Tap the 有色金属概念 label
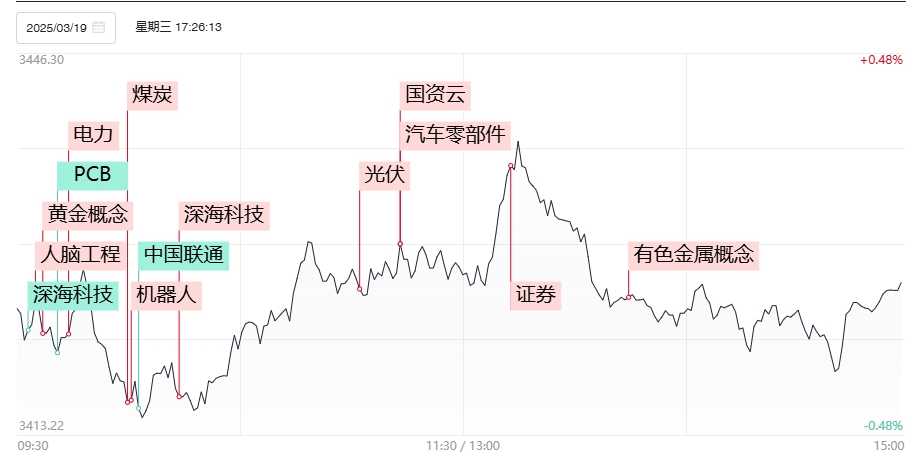 693,255
